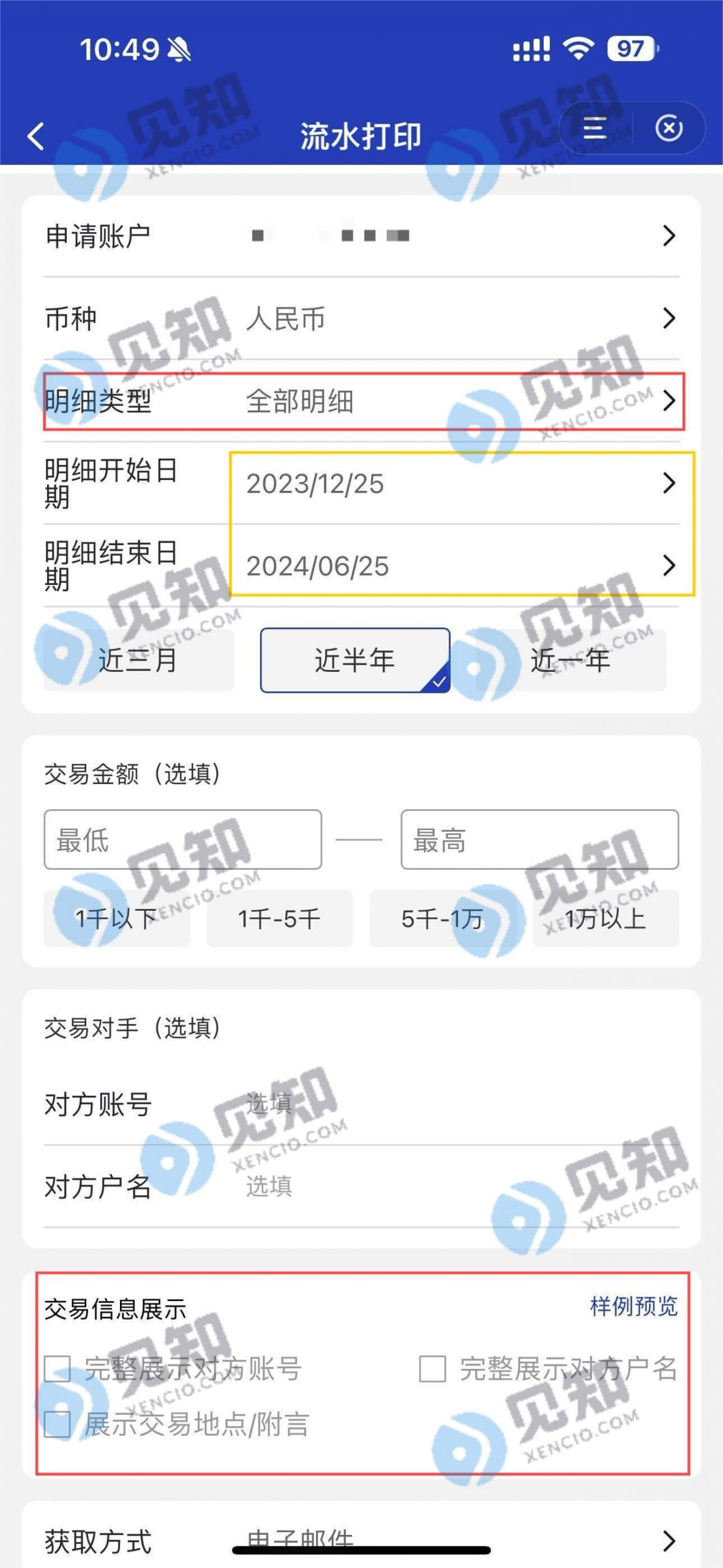This screenshot has width=723, height=1568.
Task: Focus the 最高 amount field
Action: point(539,840)
